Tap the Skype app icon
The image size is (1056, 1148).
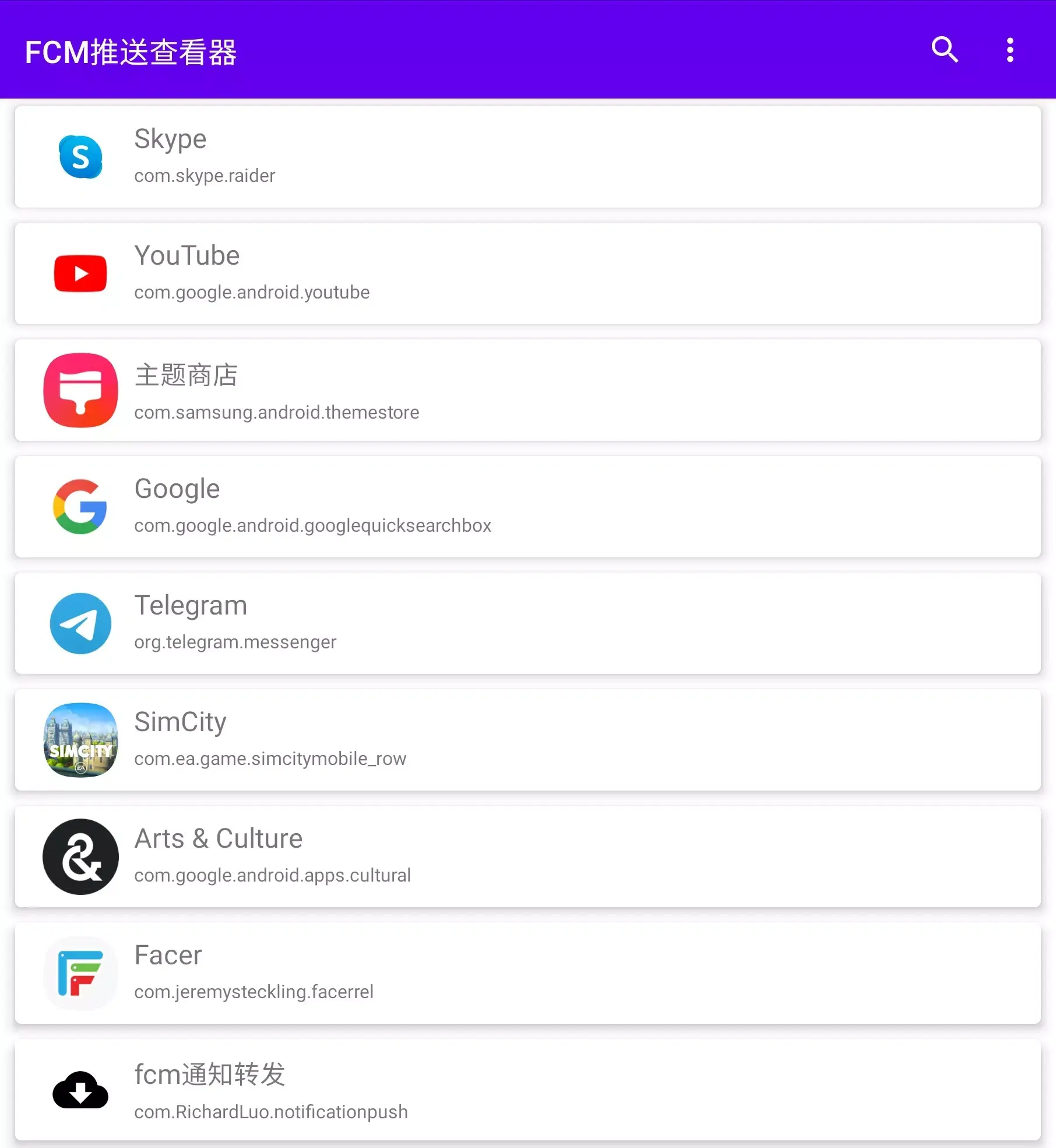pos(80,156)
